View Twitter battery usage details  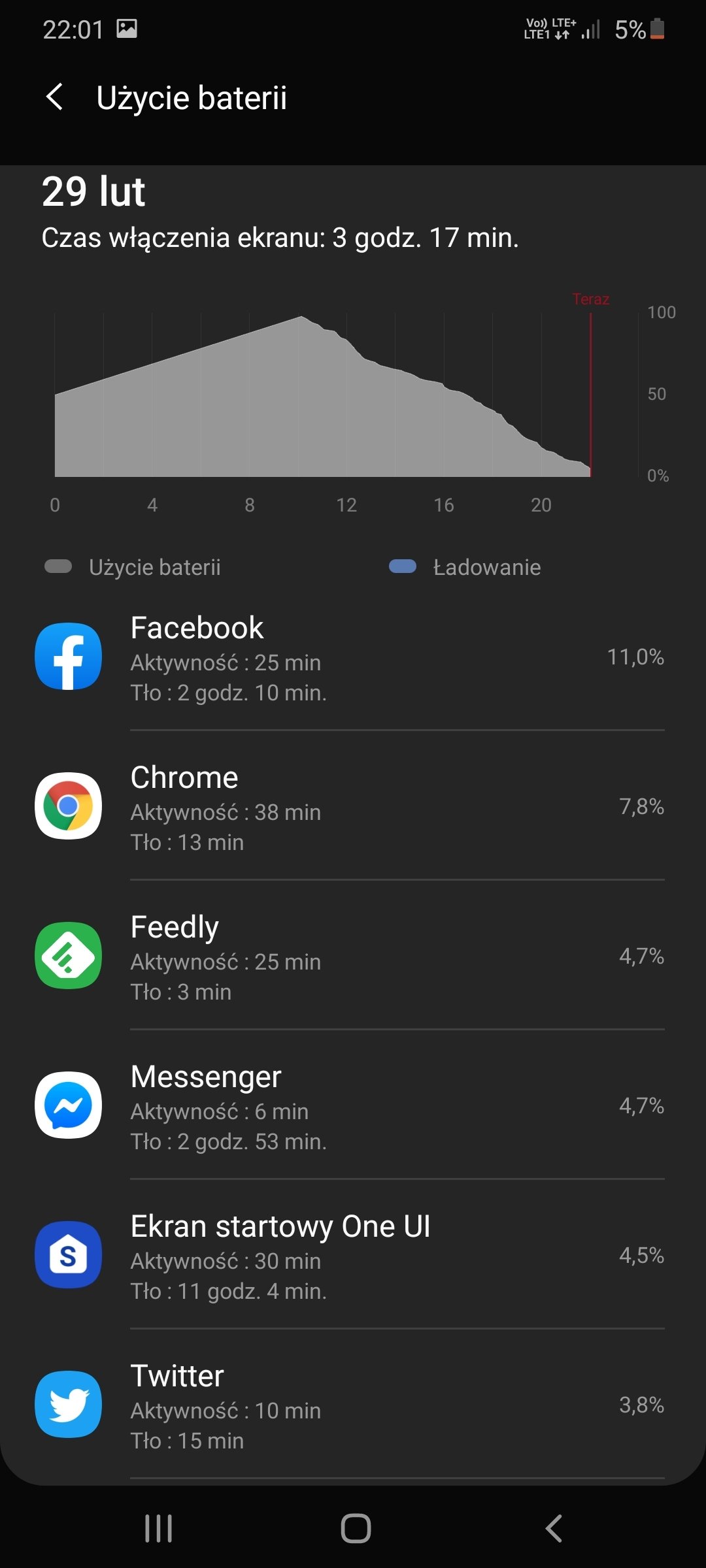tap(353, 1405)
